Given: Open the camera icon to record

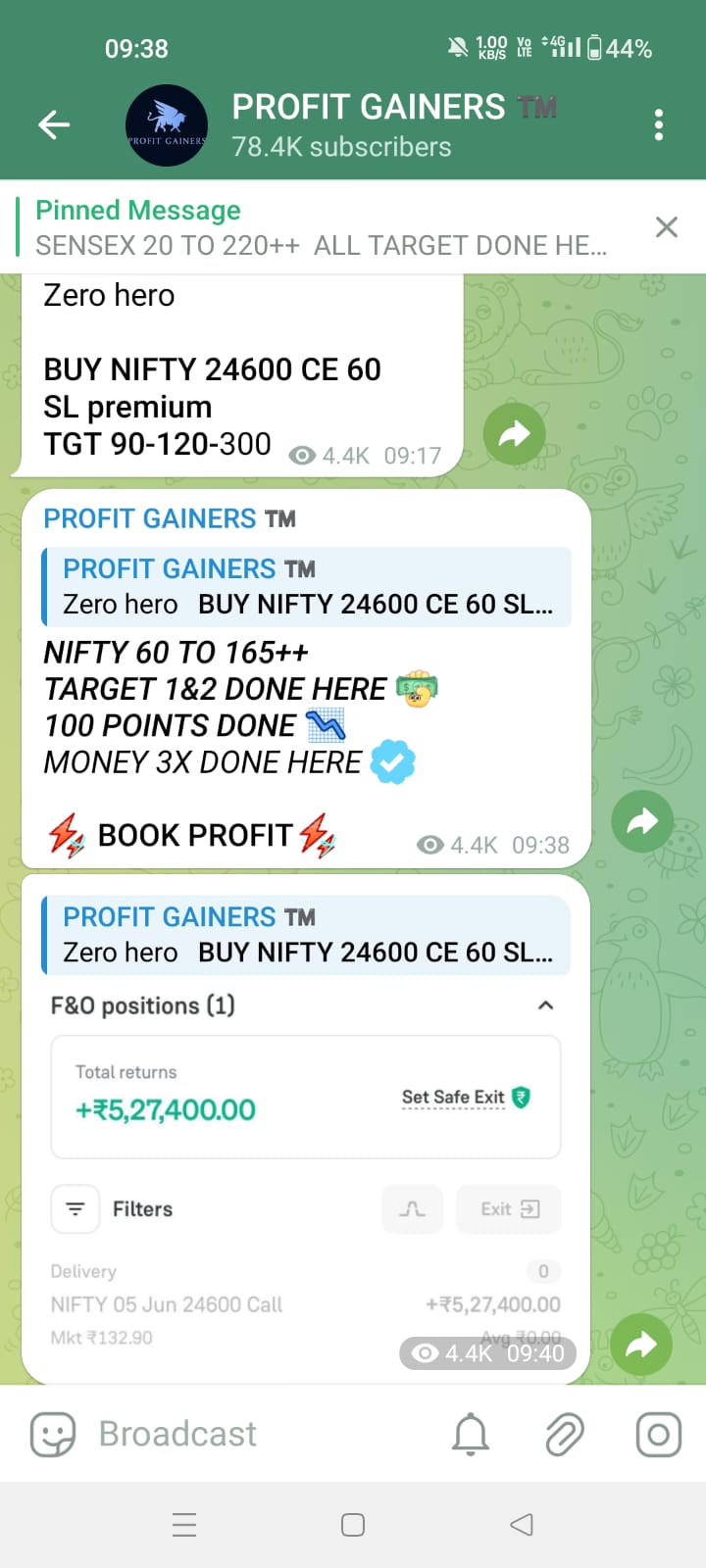Looking at the screenshot, I should coord(658,1435).
